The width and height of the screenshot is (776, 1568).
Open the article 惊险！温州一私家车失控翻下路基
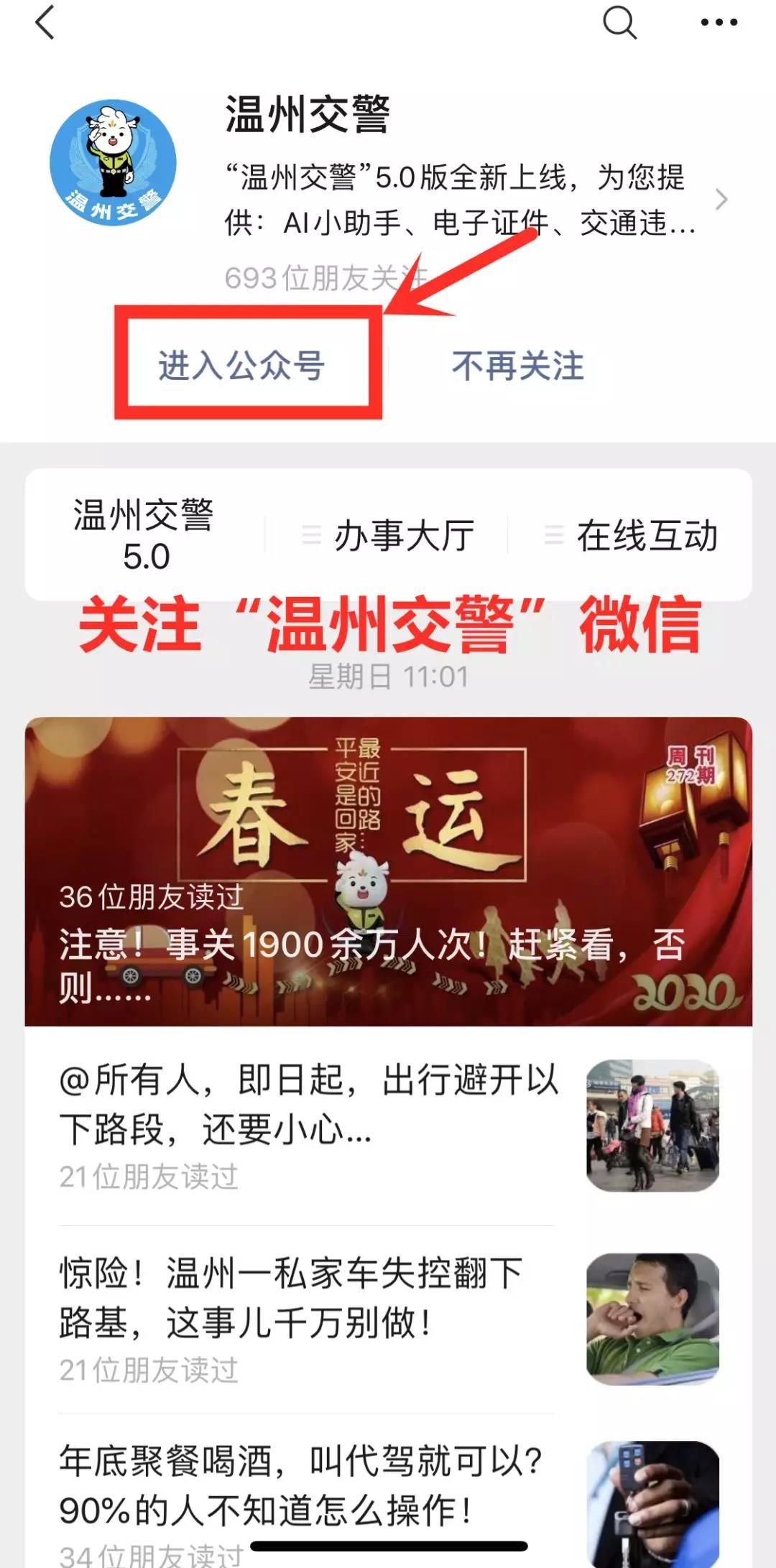290,1297
